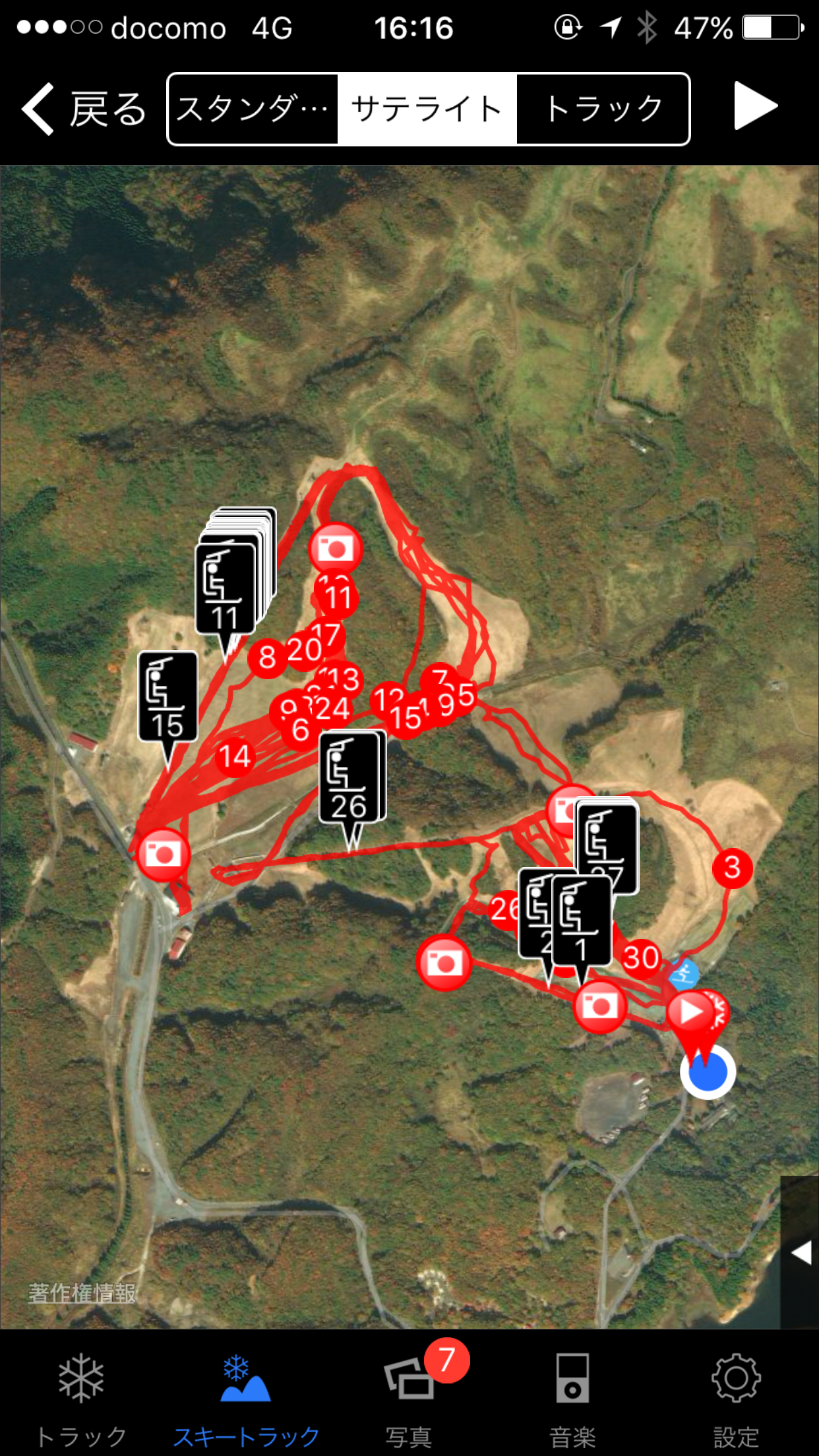This screenshot has height=1456, width=819.
Task: Switch map to スタンダード view
Action: [x=253, y=109]
